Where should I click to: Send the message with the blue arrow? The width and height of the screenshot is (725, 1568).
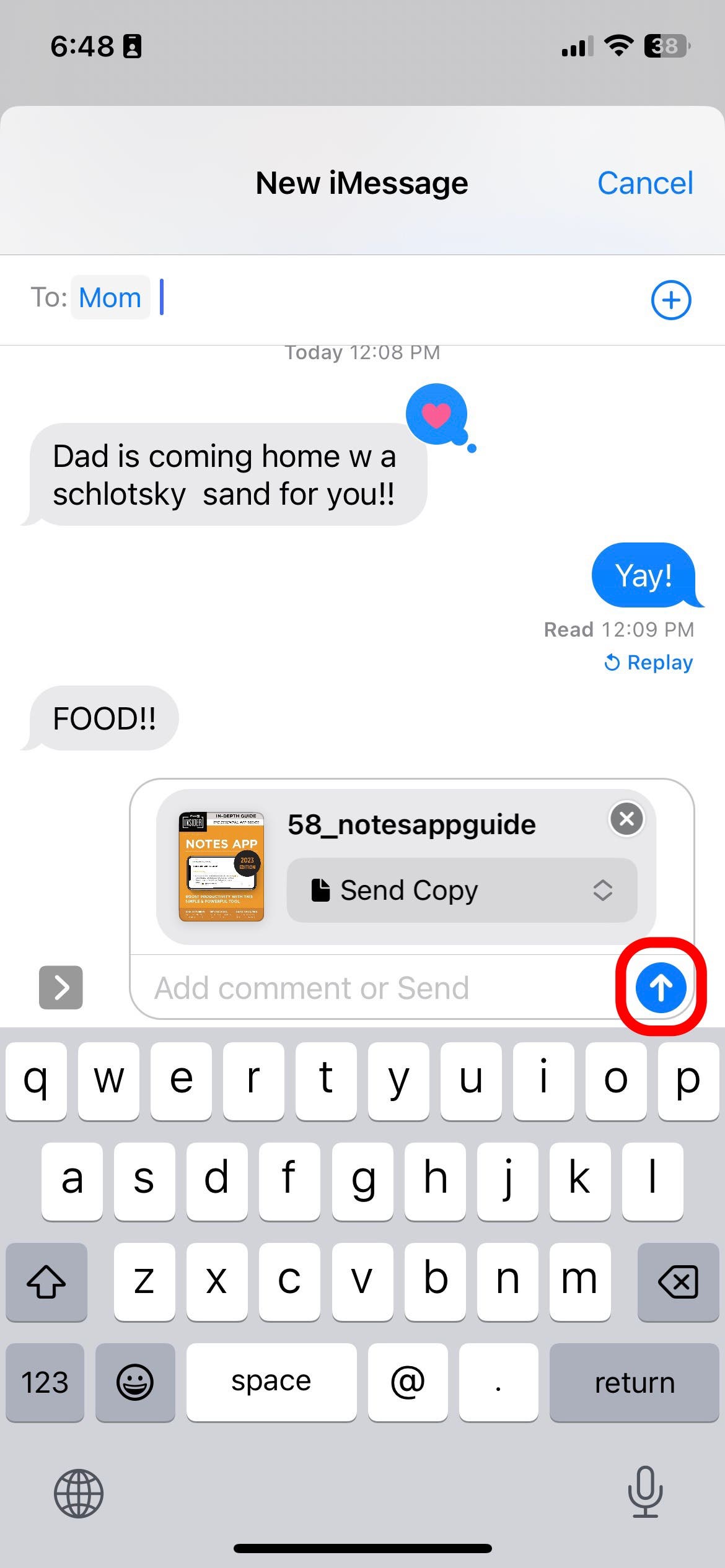661,987
